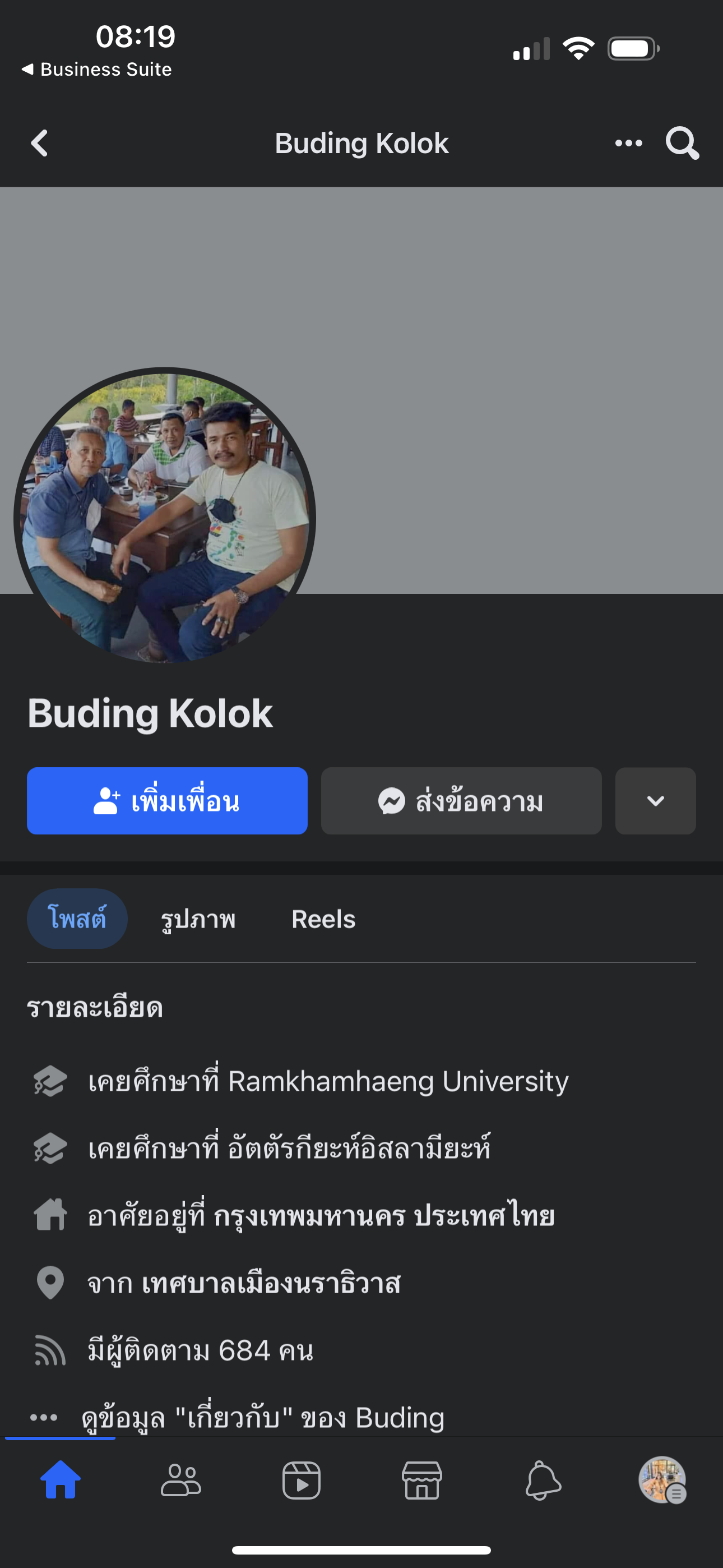
Task: Switch to the รูปภาพ tab
Action: [x=198, y=919]
